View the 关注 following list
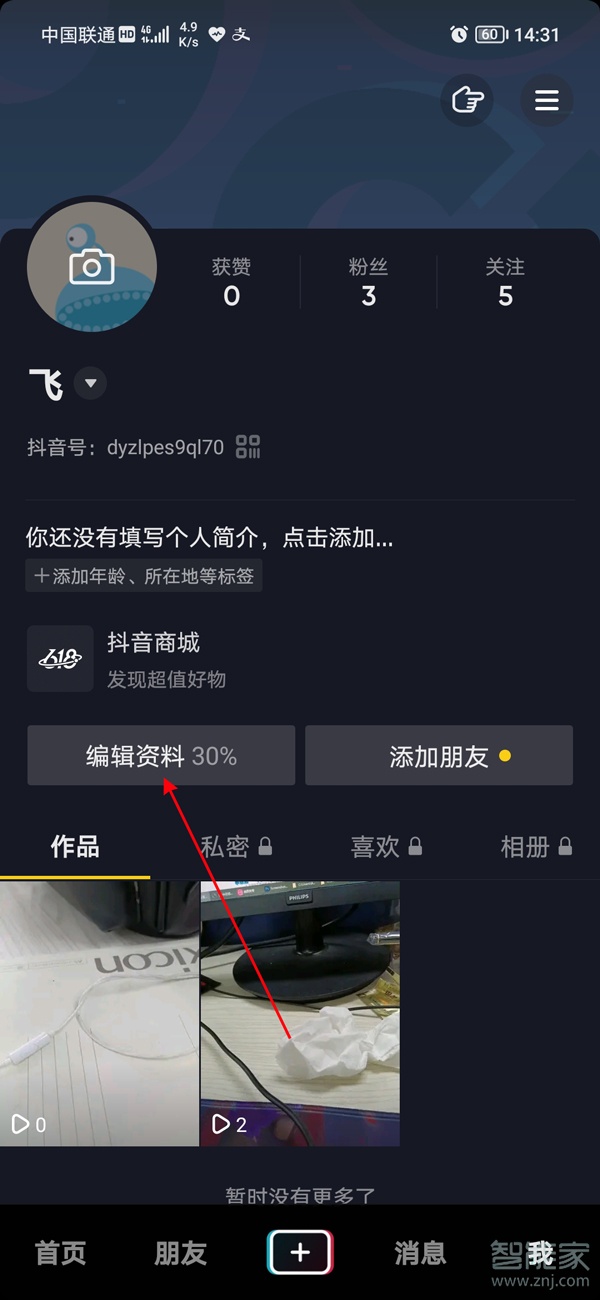 (x=505, y=282)
